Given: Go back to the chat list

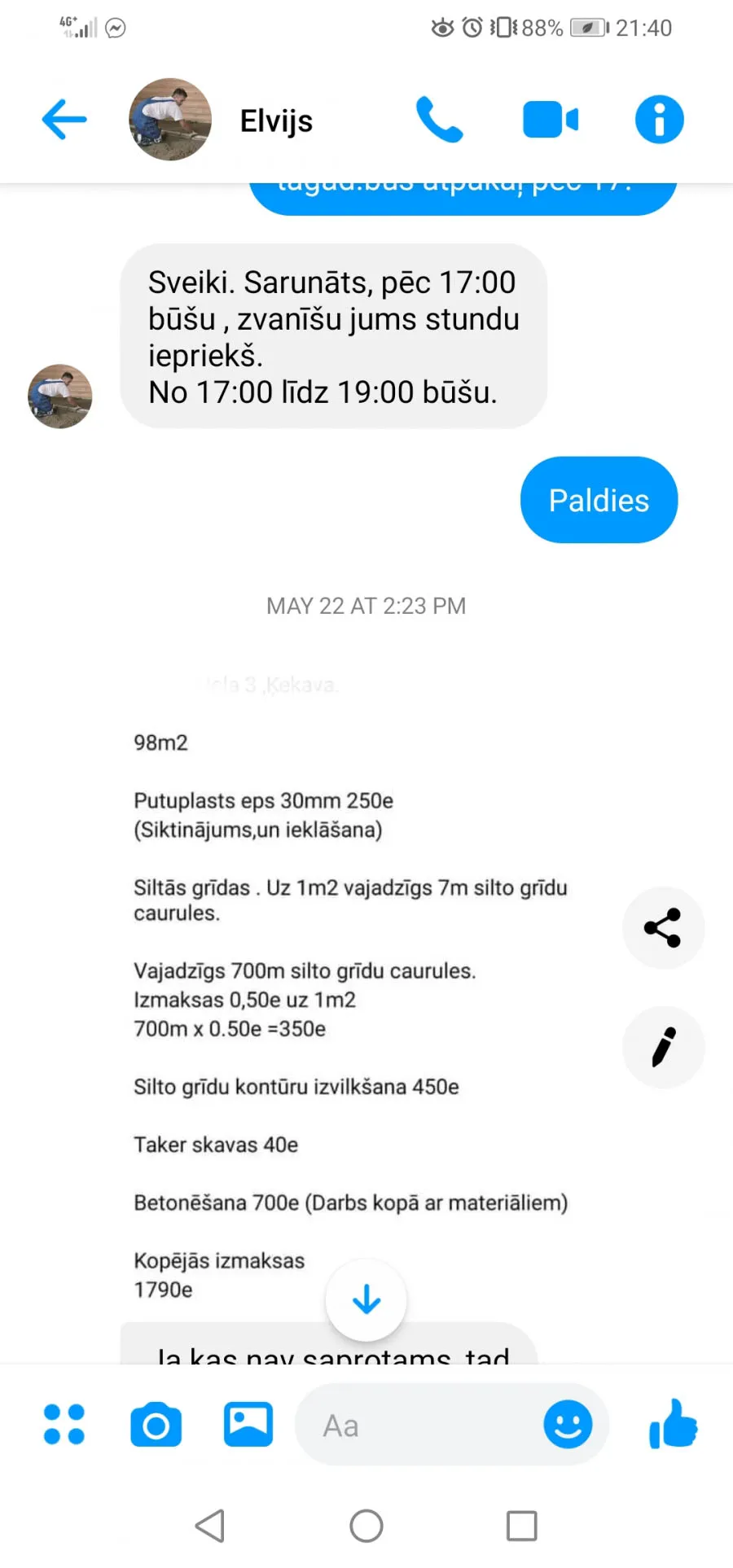Looking at the screenshot, I should point(64,120).
